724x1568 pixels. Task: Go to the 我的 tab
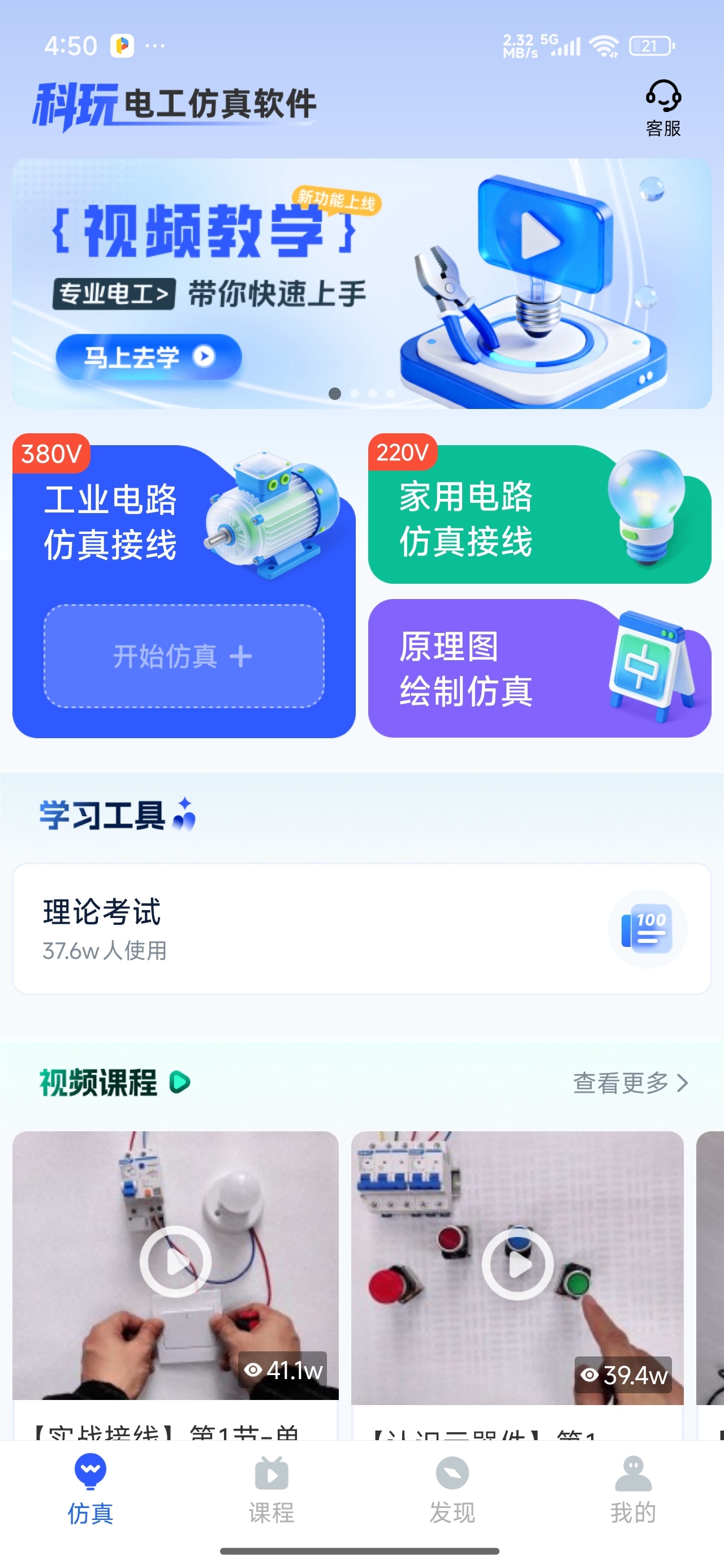pyautogui.click(x=633, y=1490)
